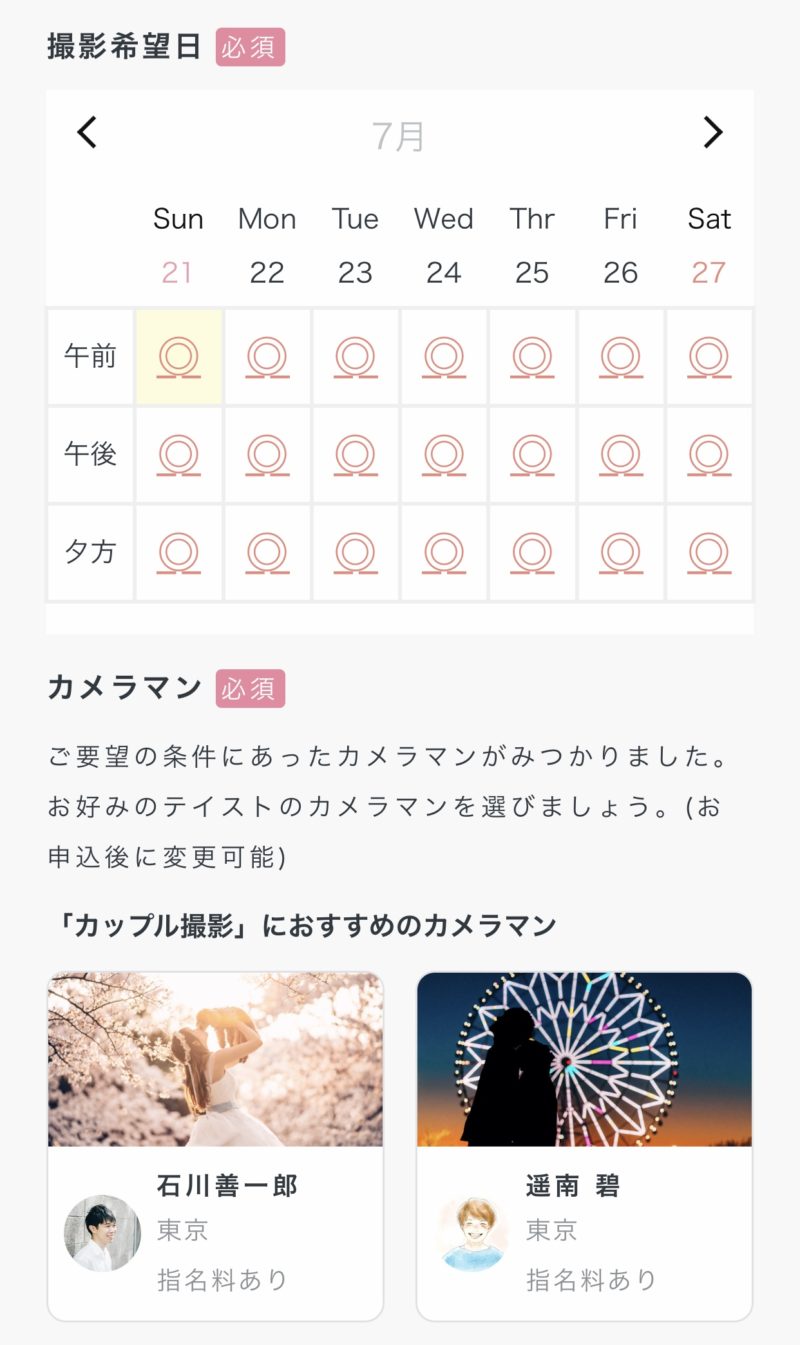
Task: Go to the previous week in calendar
Action: [87, 132]
